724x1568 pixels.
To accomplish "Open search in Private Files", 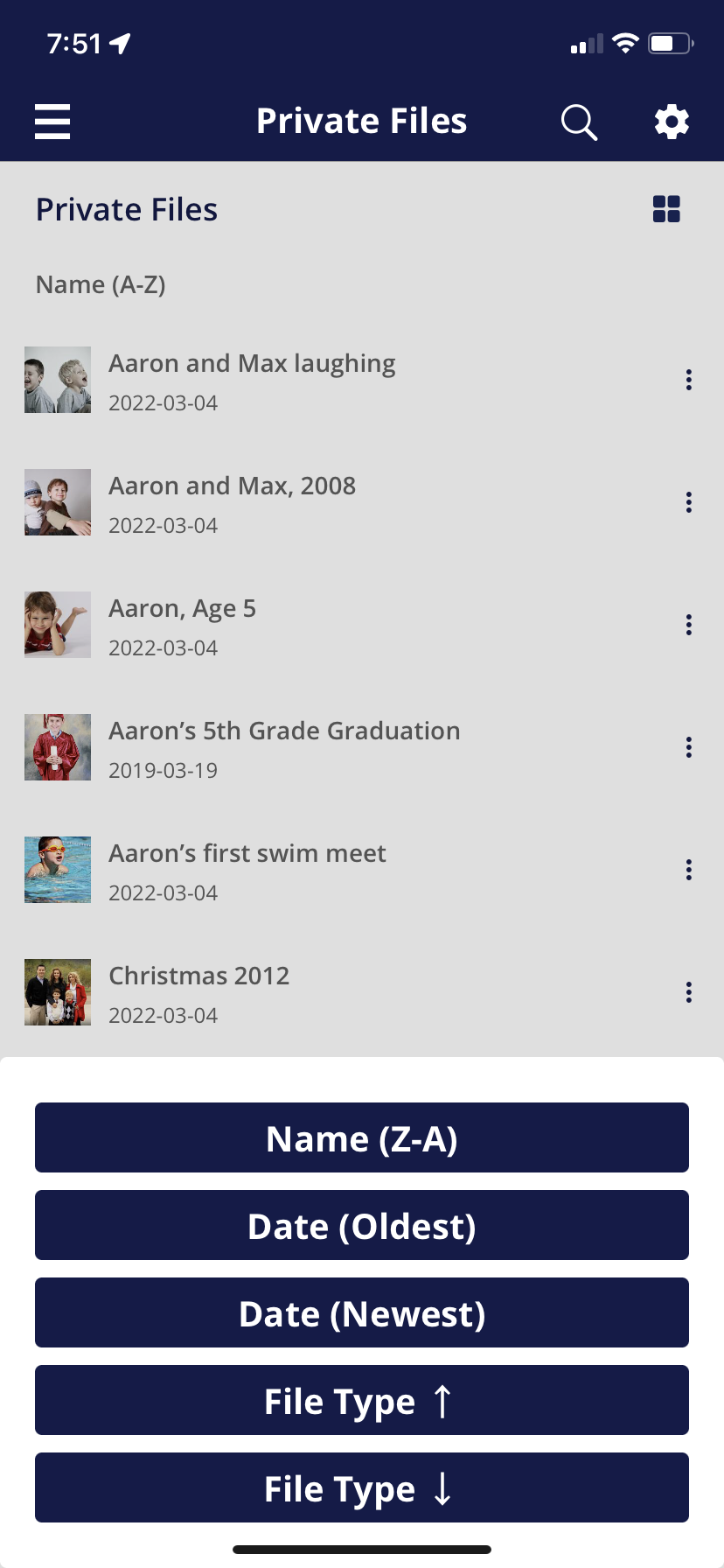I will 579,122.
